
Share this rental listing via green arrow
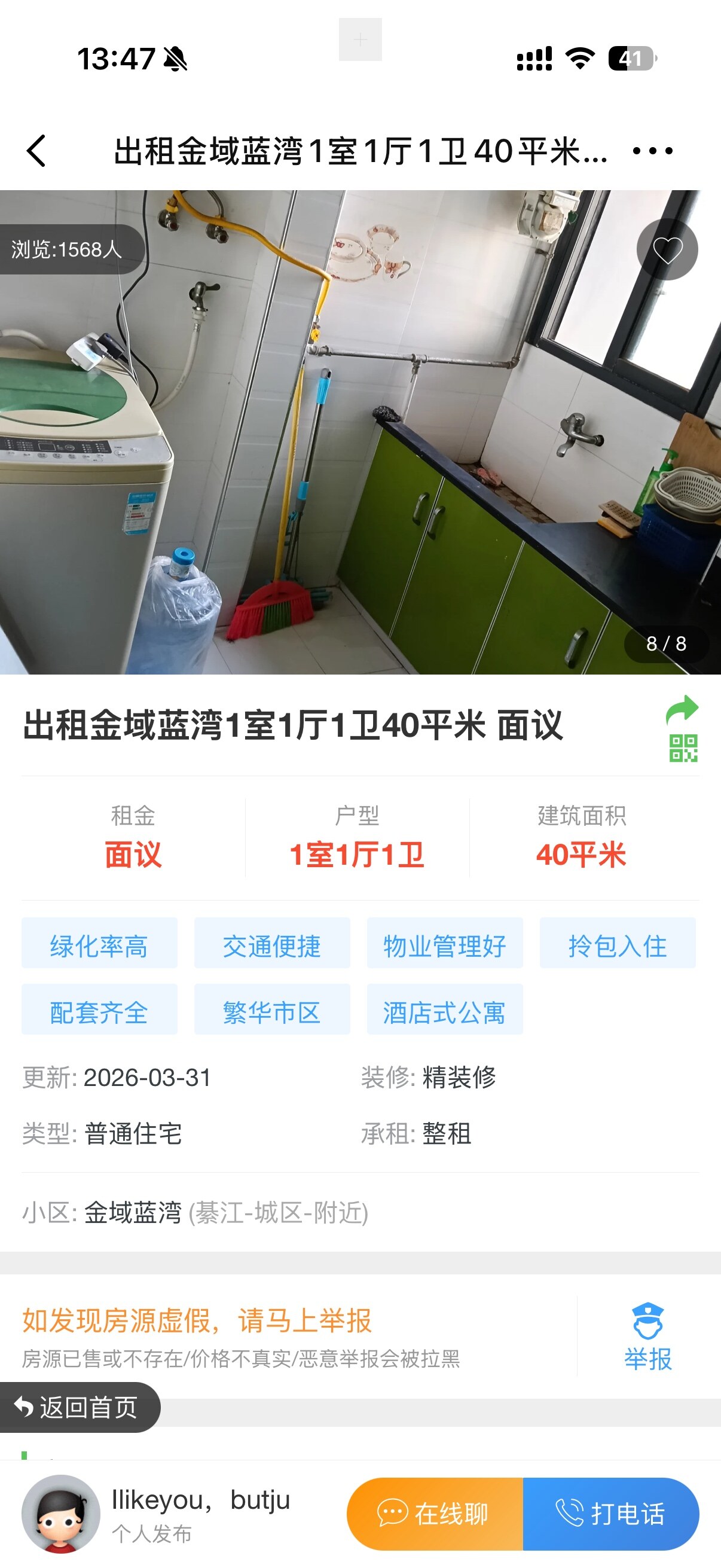(x=682, y=710)
